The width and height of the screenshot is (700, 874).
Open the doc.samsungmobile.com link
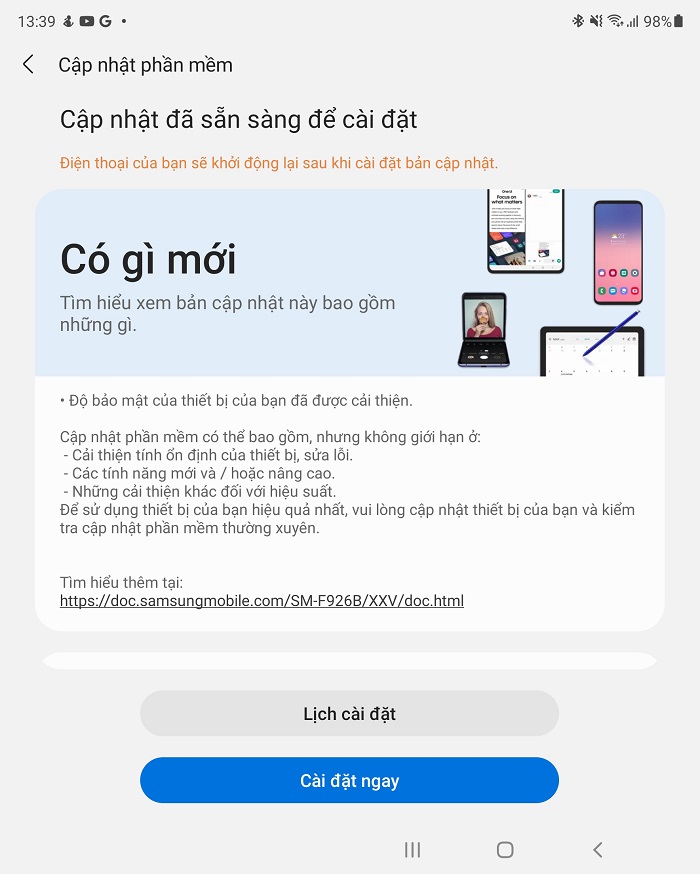[x=262, y=601]
